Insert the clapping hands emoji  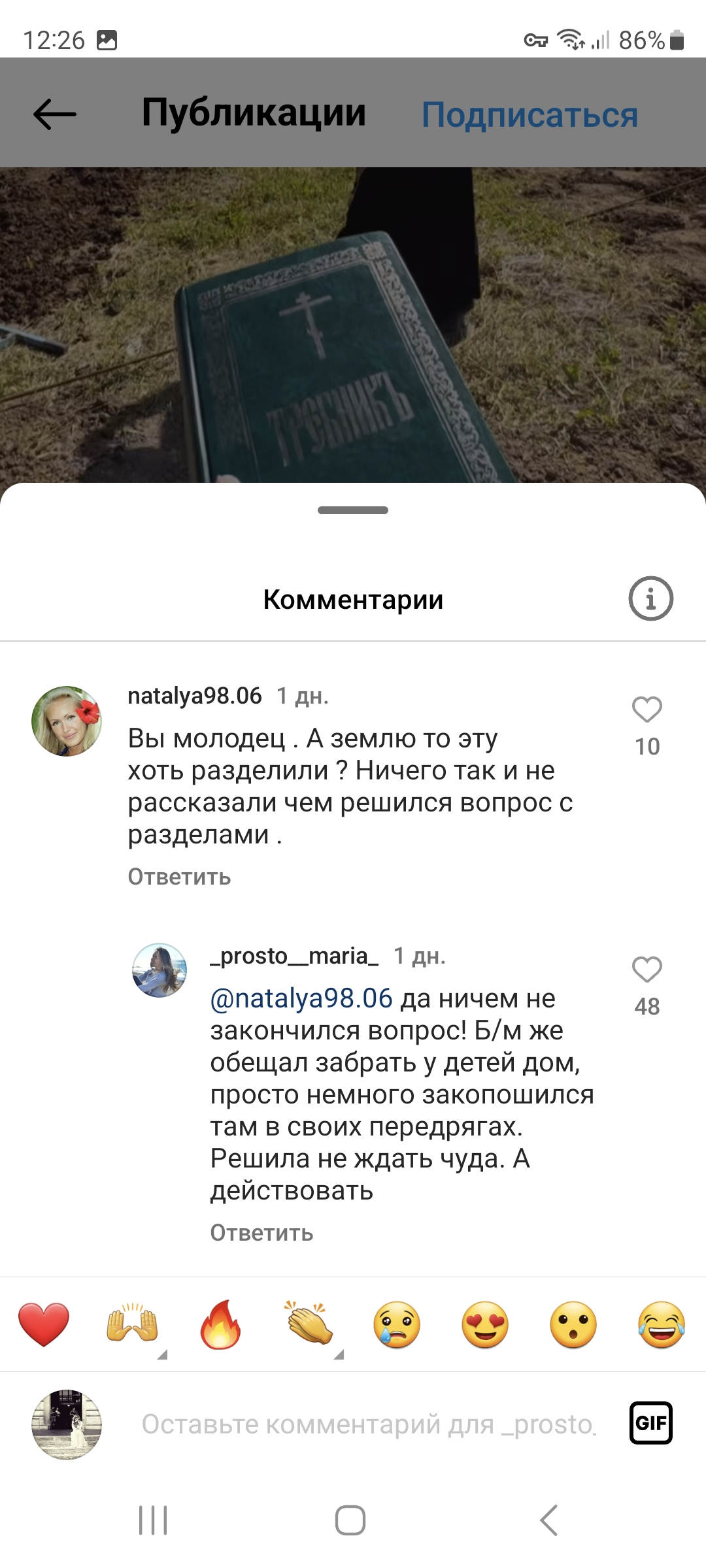pyautogui.click(x=309, y=1324)
